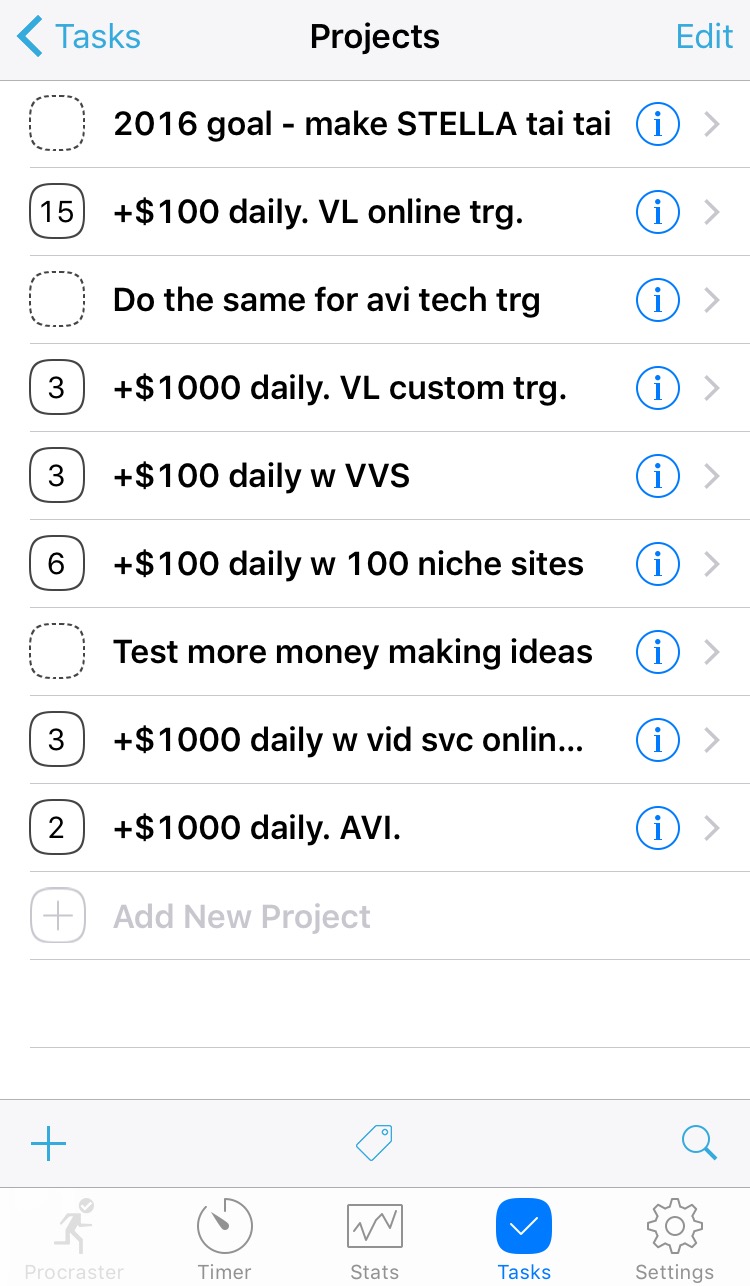Tap Edit in the top bar

click(704, 38)
